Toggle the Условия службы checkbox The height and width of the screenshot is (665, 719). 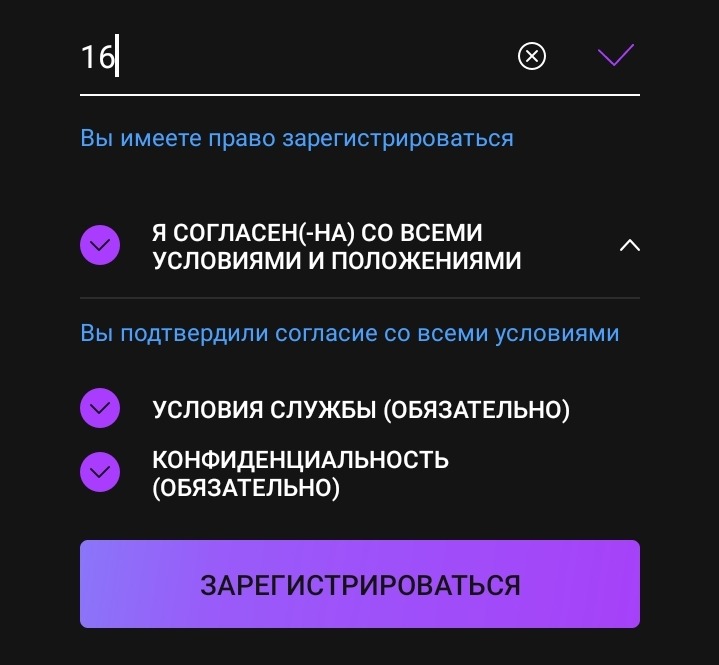tap(100, 408)
